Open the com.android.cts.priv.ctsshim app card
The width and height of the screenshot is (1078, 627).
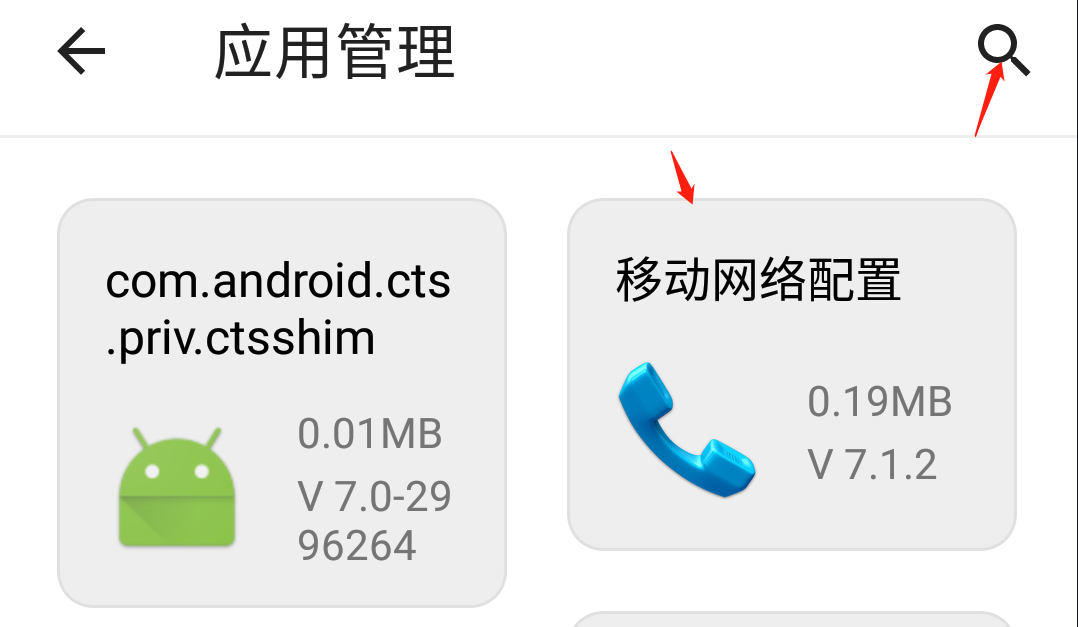tap(282, 402)
